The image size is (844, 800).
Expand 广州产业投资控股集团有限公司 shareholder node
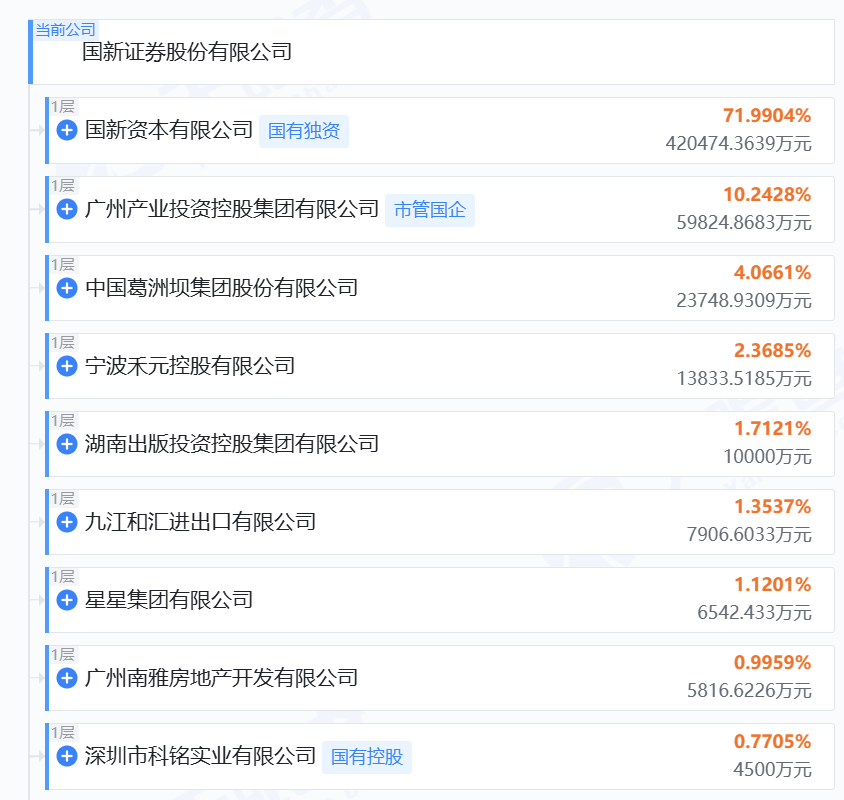pyautogui.click(x=67, y=209)
